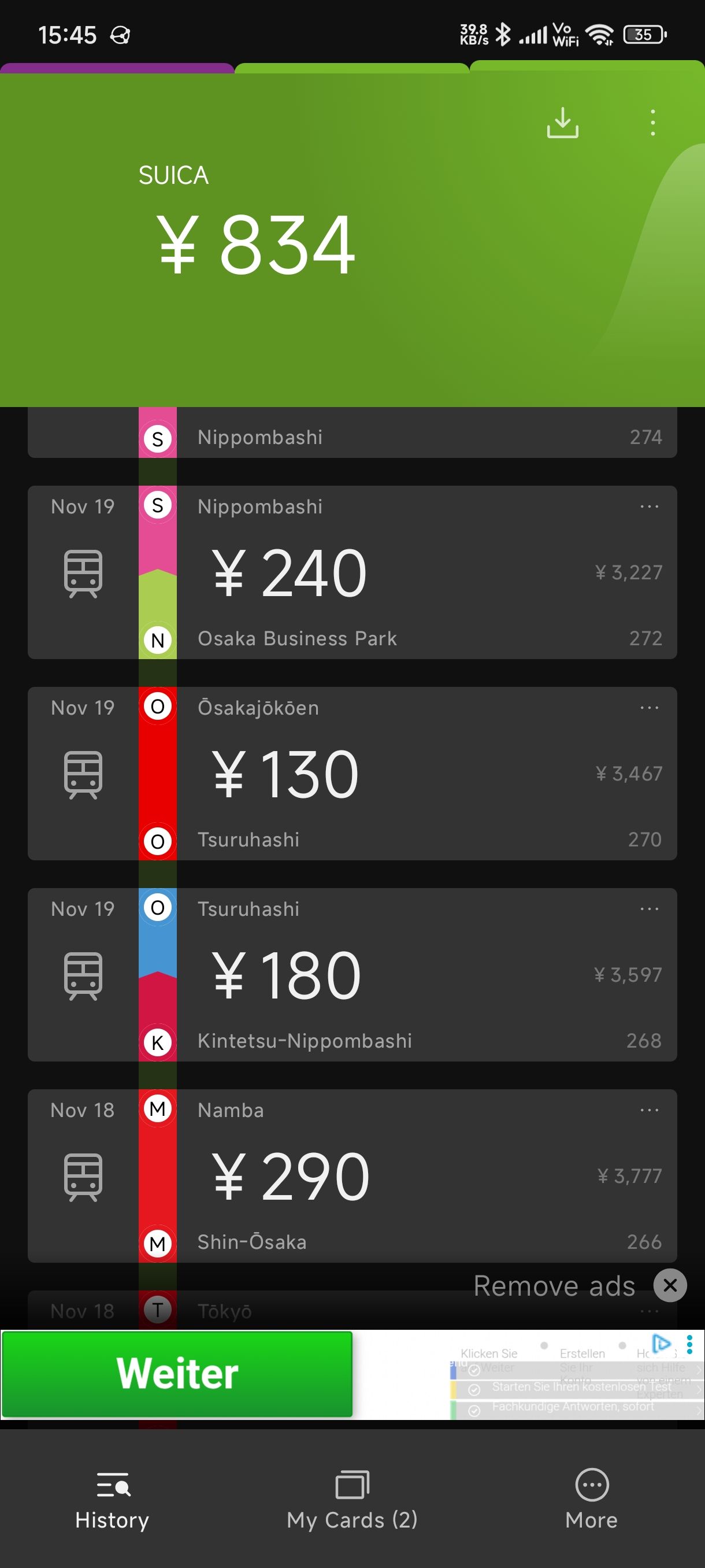Open options for the ¥130 trip
The height and width of the screenshot is (1568, 705).
649,707
